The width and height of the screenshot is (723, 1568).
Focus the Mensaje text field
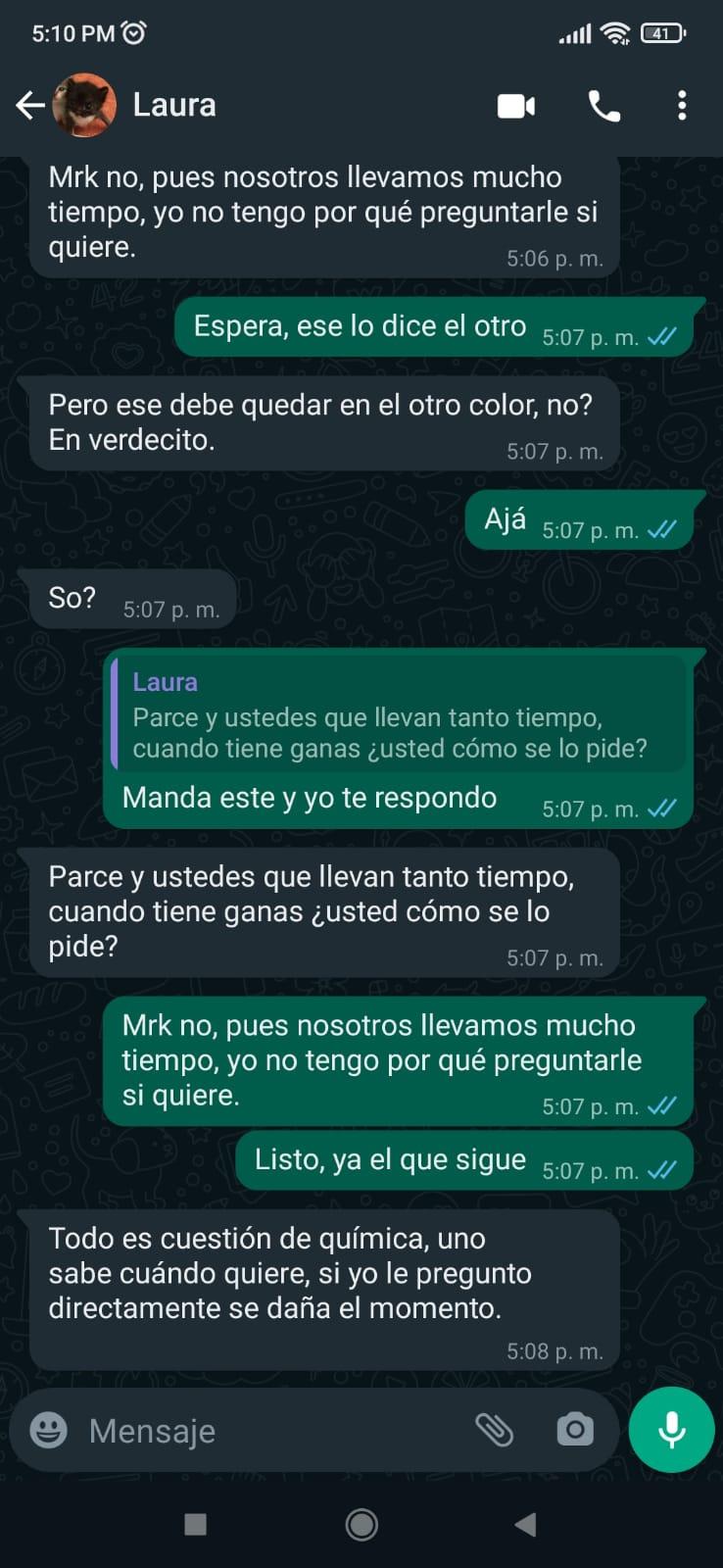[x=265, y=1431]
